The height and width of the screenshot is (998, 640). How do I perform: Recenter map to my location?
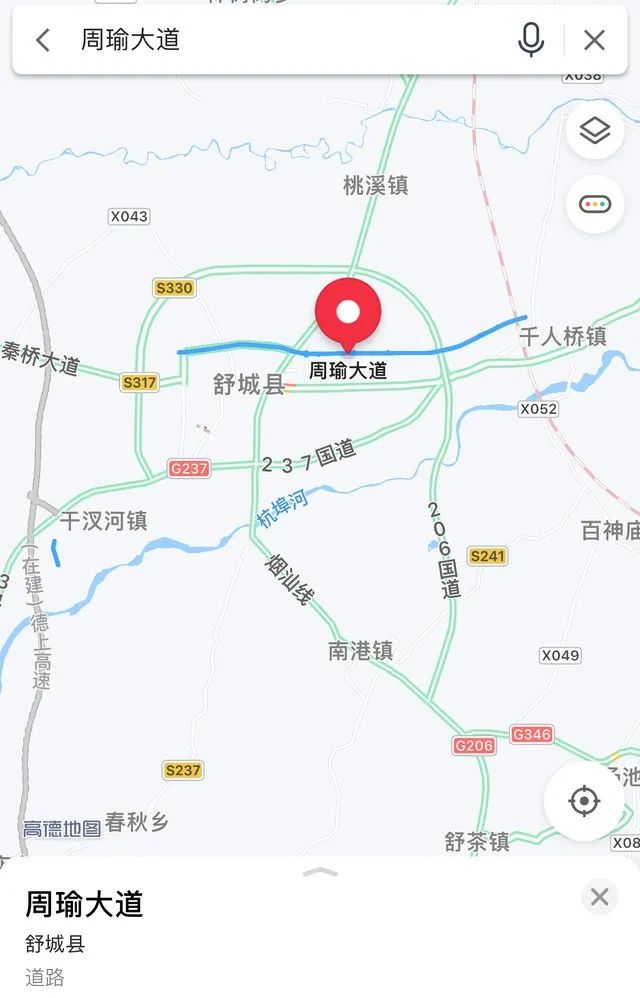[584, 801]
